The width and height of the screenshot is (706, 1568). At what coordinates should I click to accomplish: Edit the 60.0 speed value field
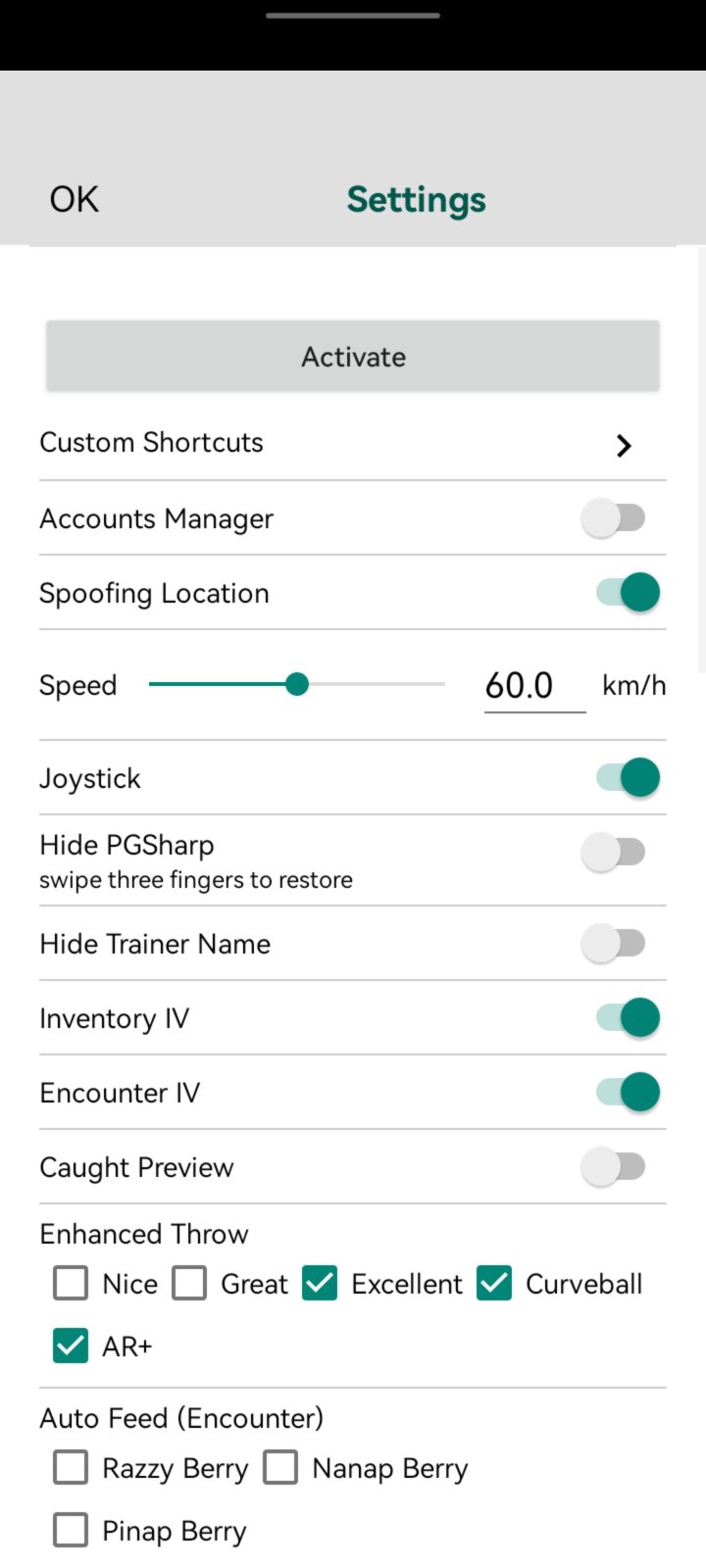click(533, 685)
